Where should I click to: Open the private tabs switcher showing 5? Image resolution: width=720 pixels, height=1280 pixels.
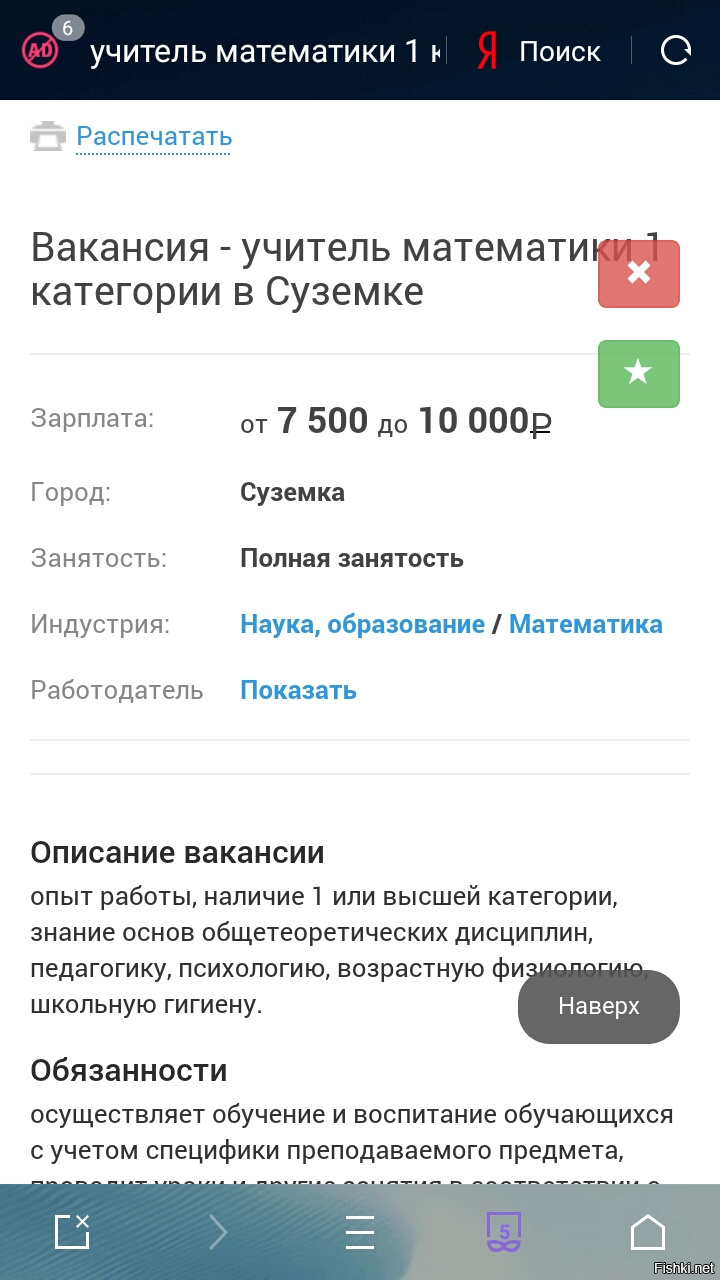tap(504, 1232)
